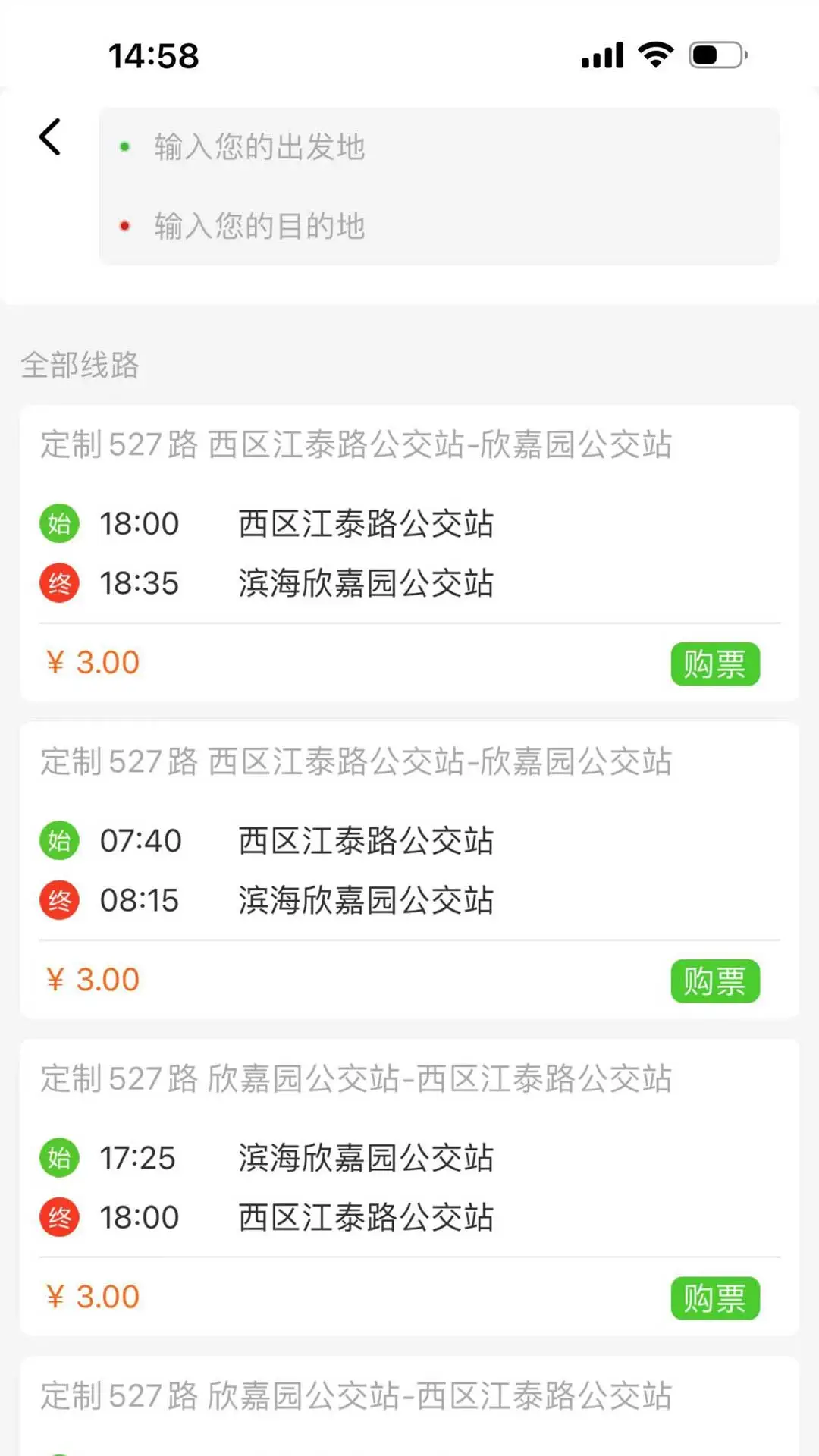Click the red destination dot icon

(123, 226)
